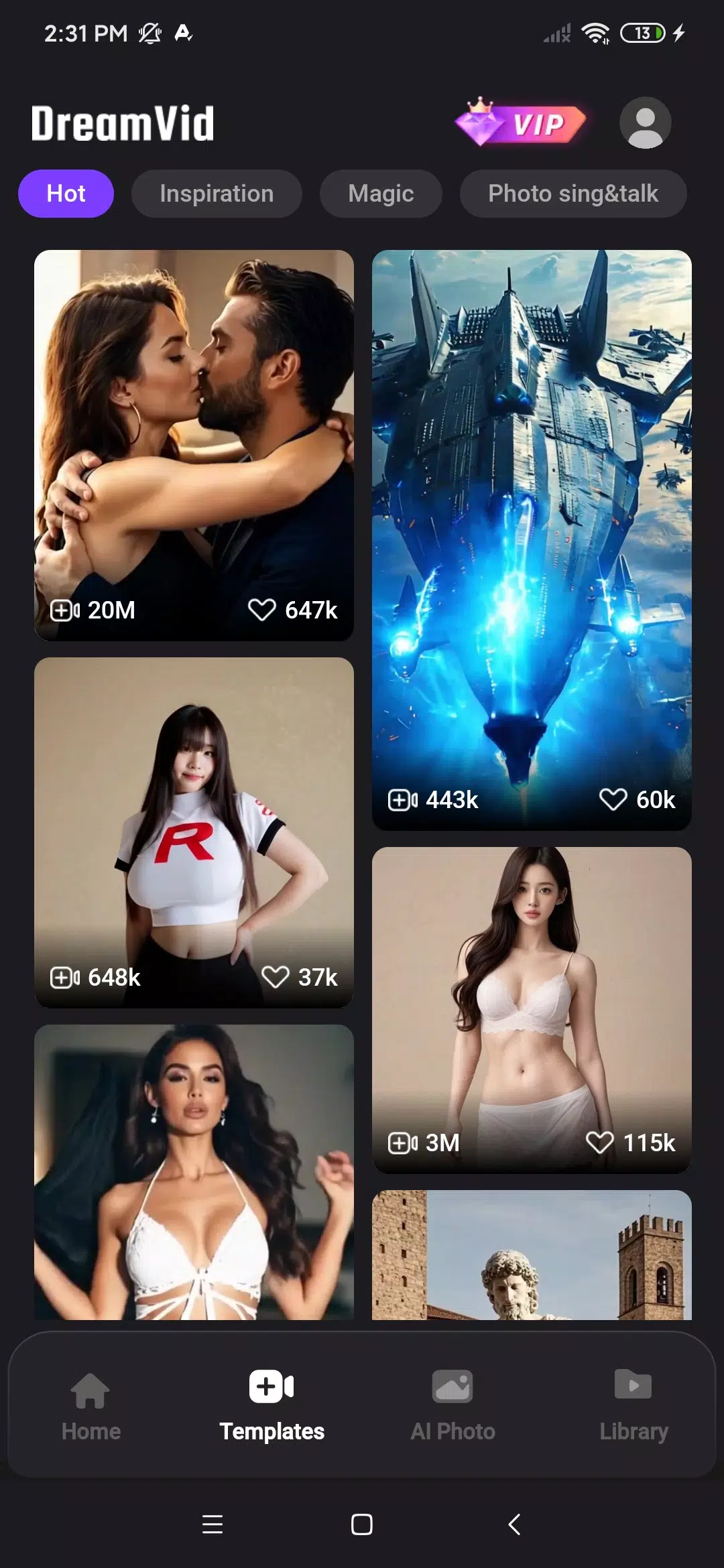
Task: Like the template with 115k likes
Action: 599,1142
